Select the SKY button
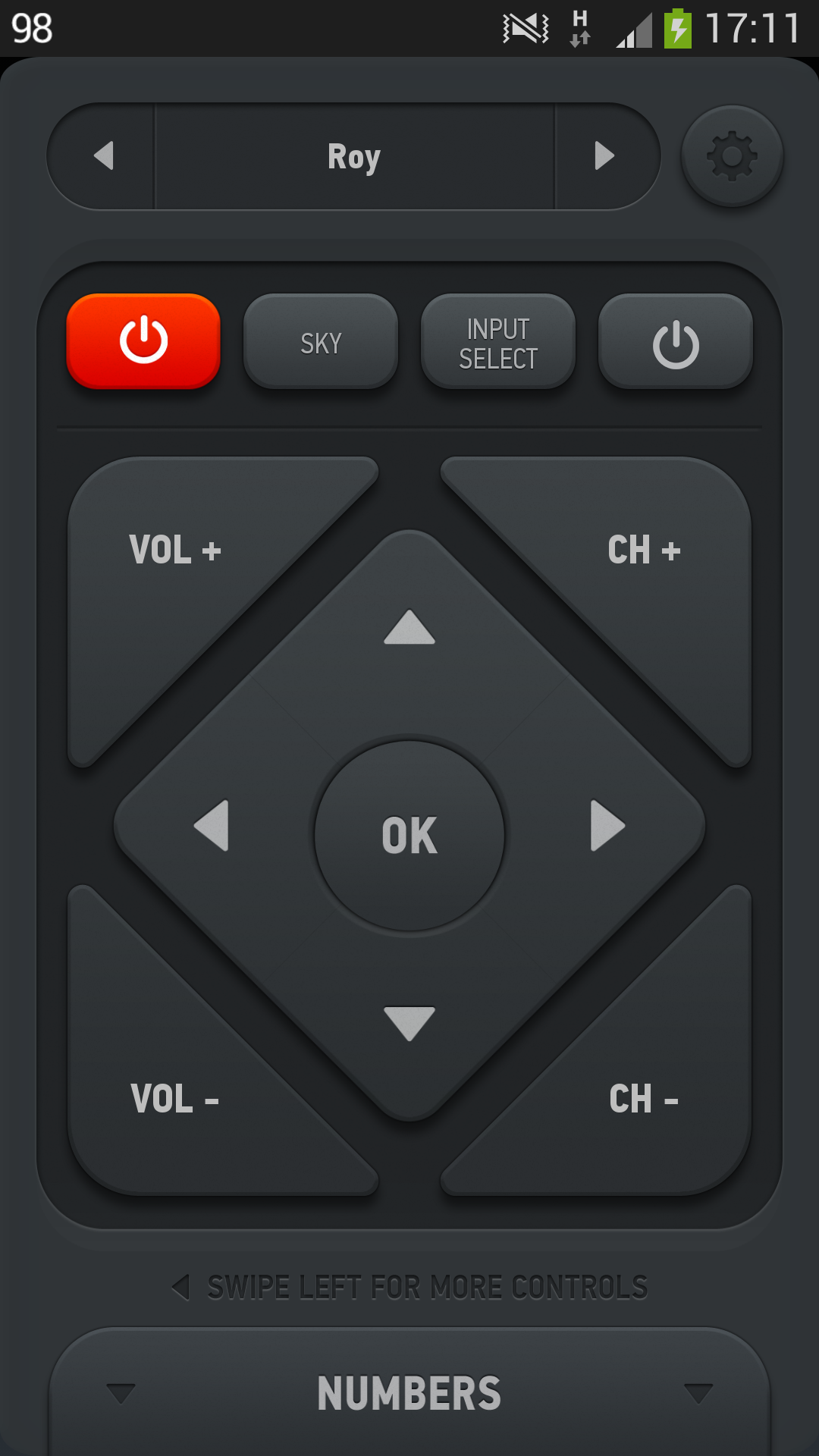 click(x=321, y=343)
